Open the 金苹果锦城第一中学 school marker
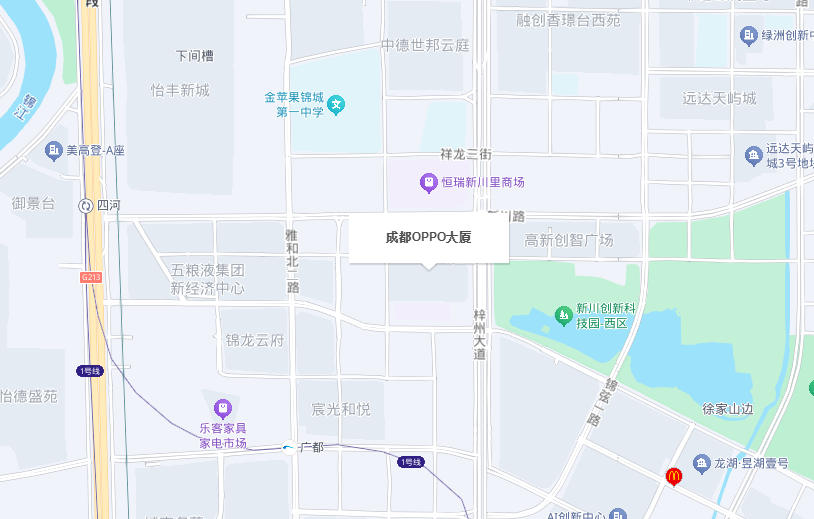The width and height of the screenshot is (814, 519). point(337,103)
